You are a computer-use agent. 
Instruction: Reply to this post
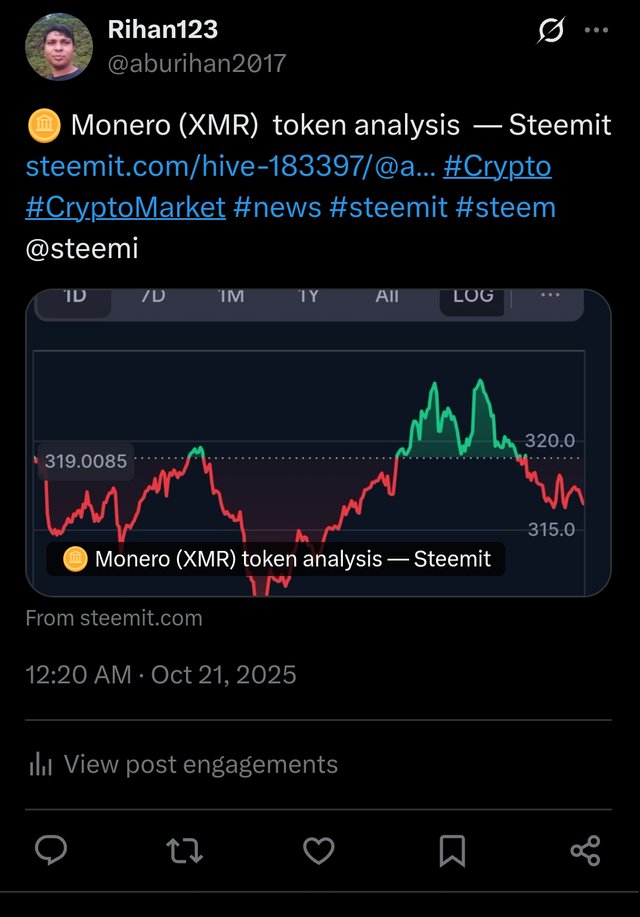50,851
